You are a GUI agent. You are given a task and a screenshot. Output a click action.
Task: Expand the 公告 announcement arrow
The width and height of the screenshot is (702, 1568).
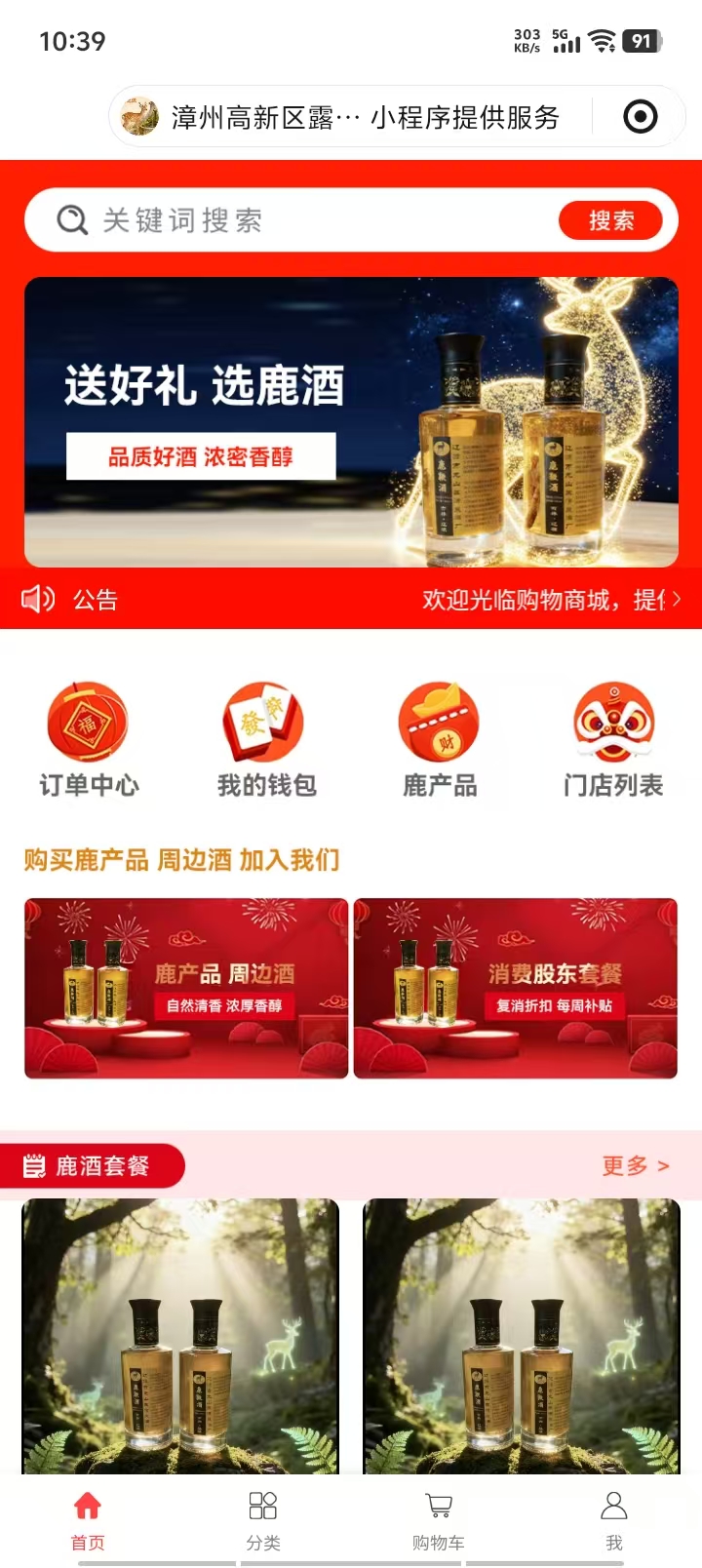677,599
